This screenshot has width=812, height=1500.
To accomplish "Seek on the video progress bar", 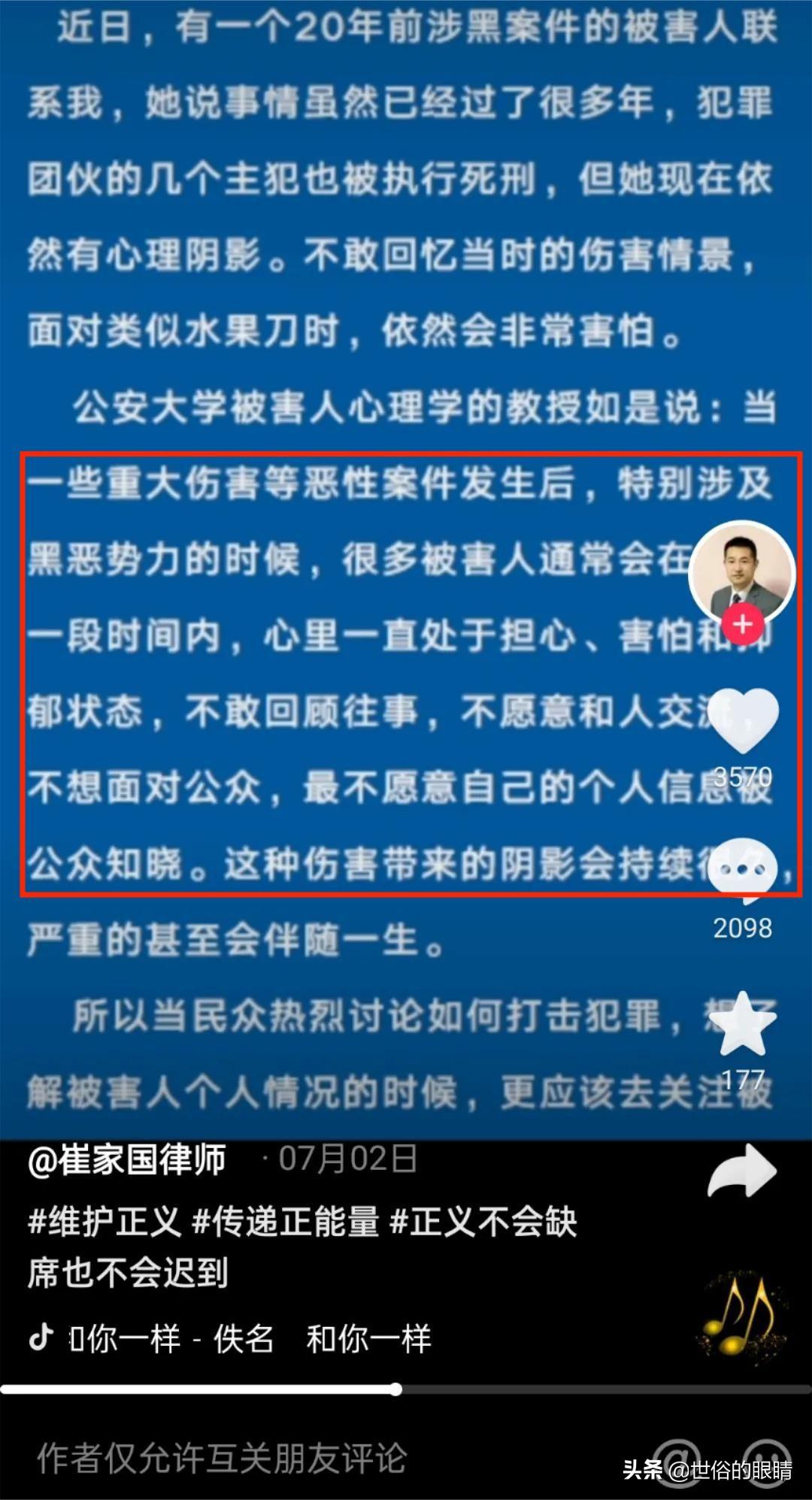I will 406,1389.
